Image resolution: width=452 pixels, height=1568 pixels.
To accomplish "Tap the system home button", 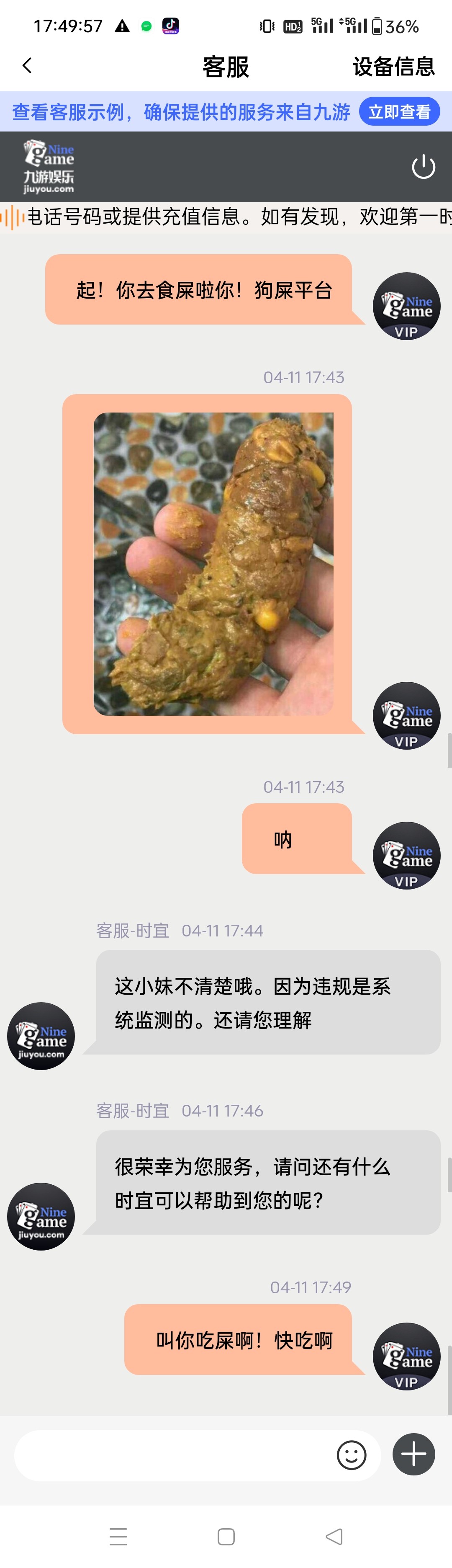I will click(226, 1536).
